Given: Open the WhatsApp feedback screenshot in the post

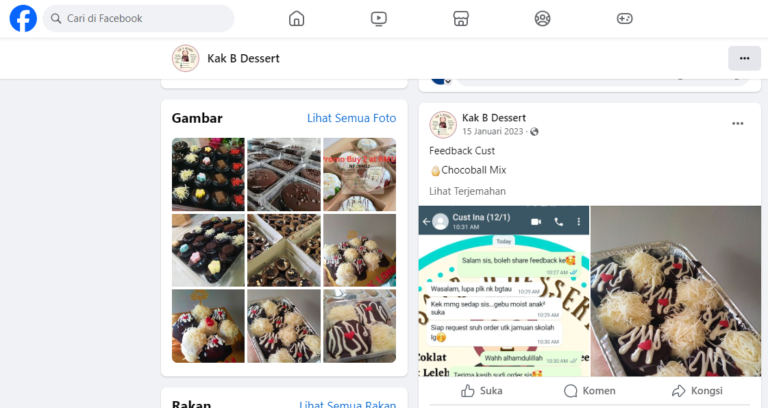Looking at the screenshot, I should 503,290.
